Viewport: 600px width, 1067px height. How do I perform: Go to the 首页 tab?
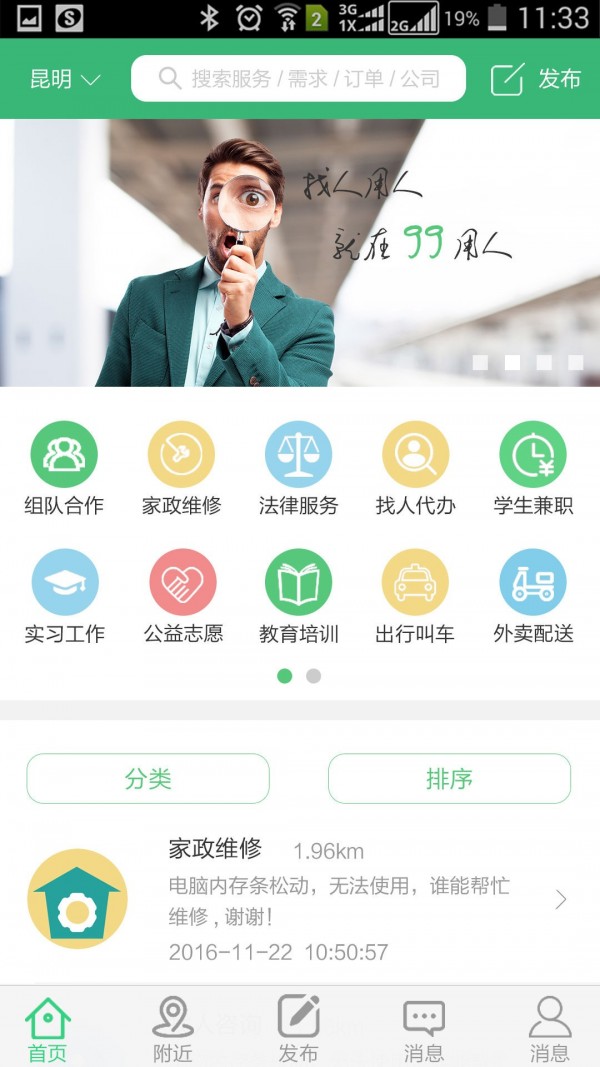(47, 1028)
